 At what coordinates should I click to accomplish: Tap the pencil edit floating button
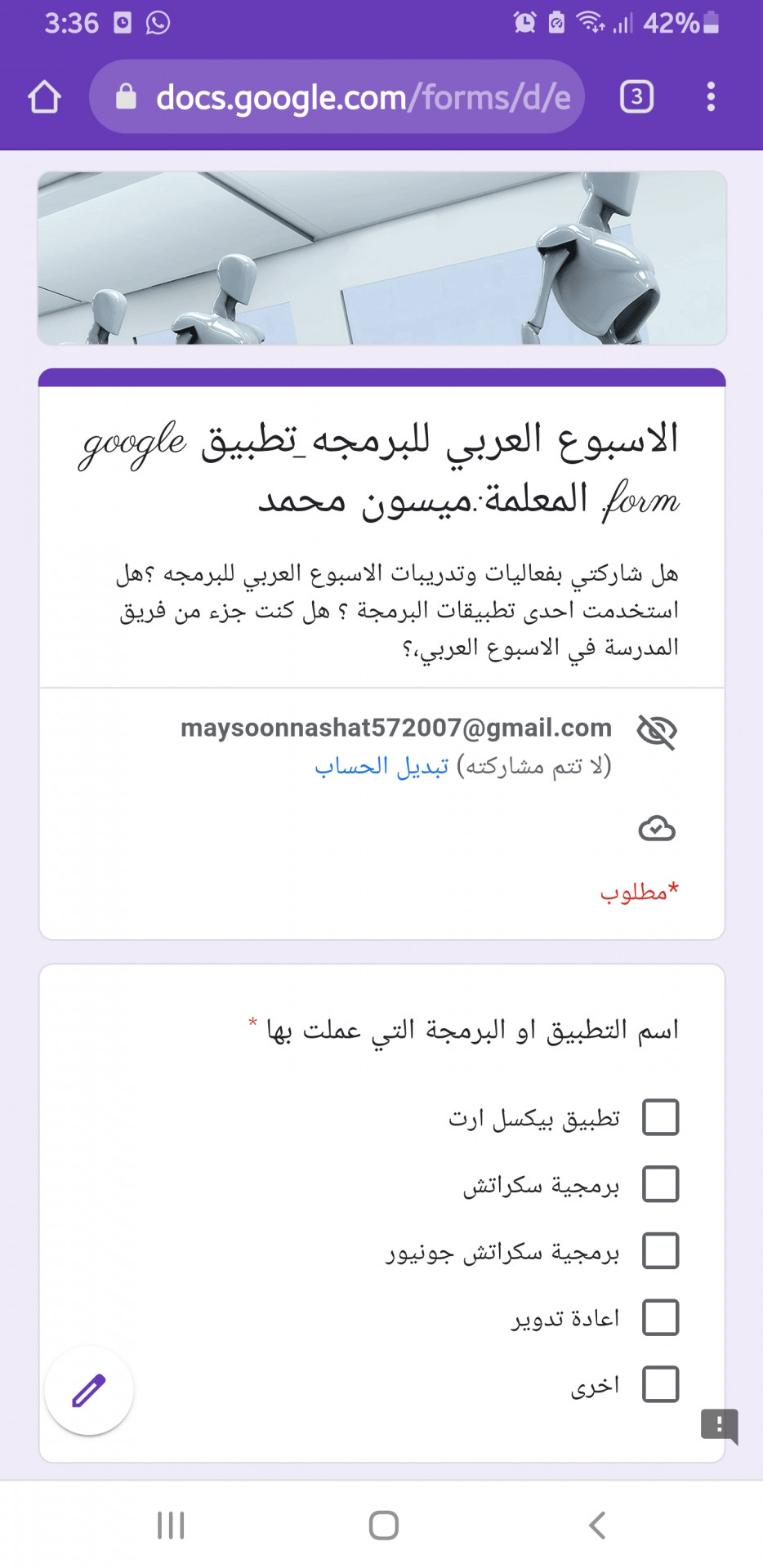click(x=89, y=1391)
